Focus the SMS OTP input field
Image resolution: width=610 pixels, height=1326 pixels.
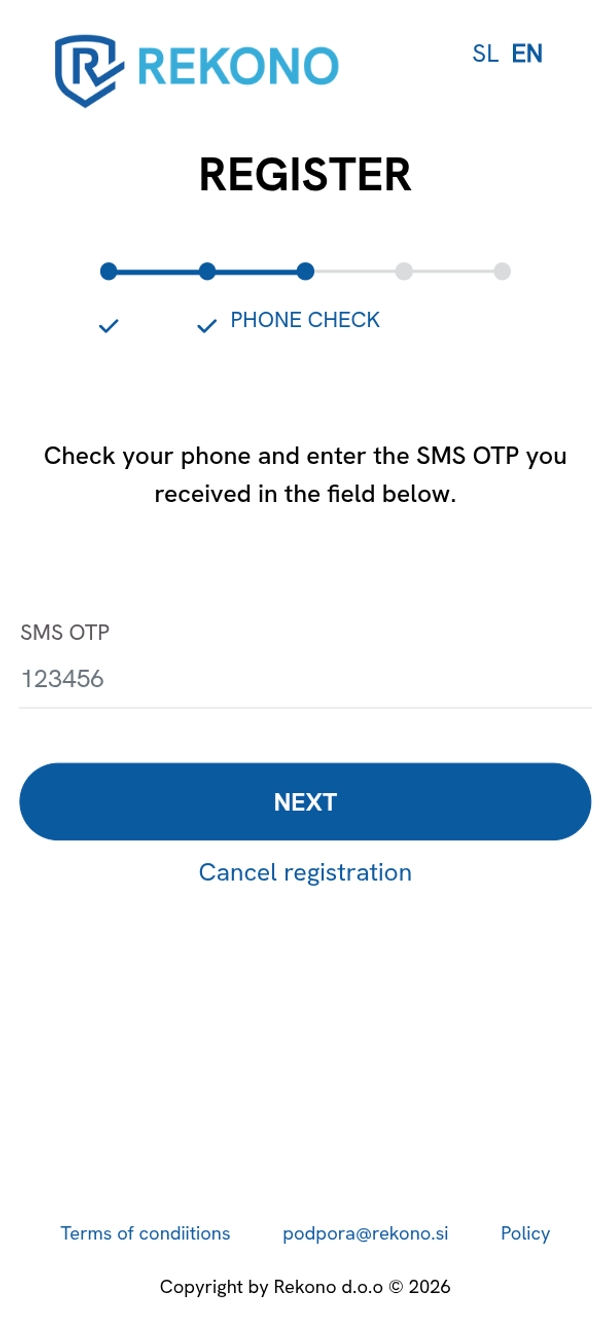click(x=305, y=680)
